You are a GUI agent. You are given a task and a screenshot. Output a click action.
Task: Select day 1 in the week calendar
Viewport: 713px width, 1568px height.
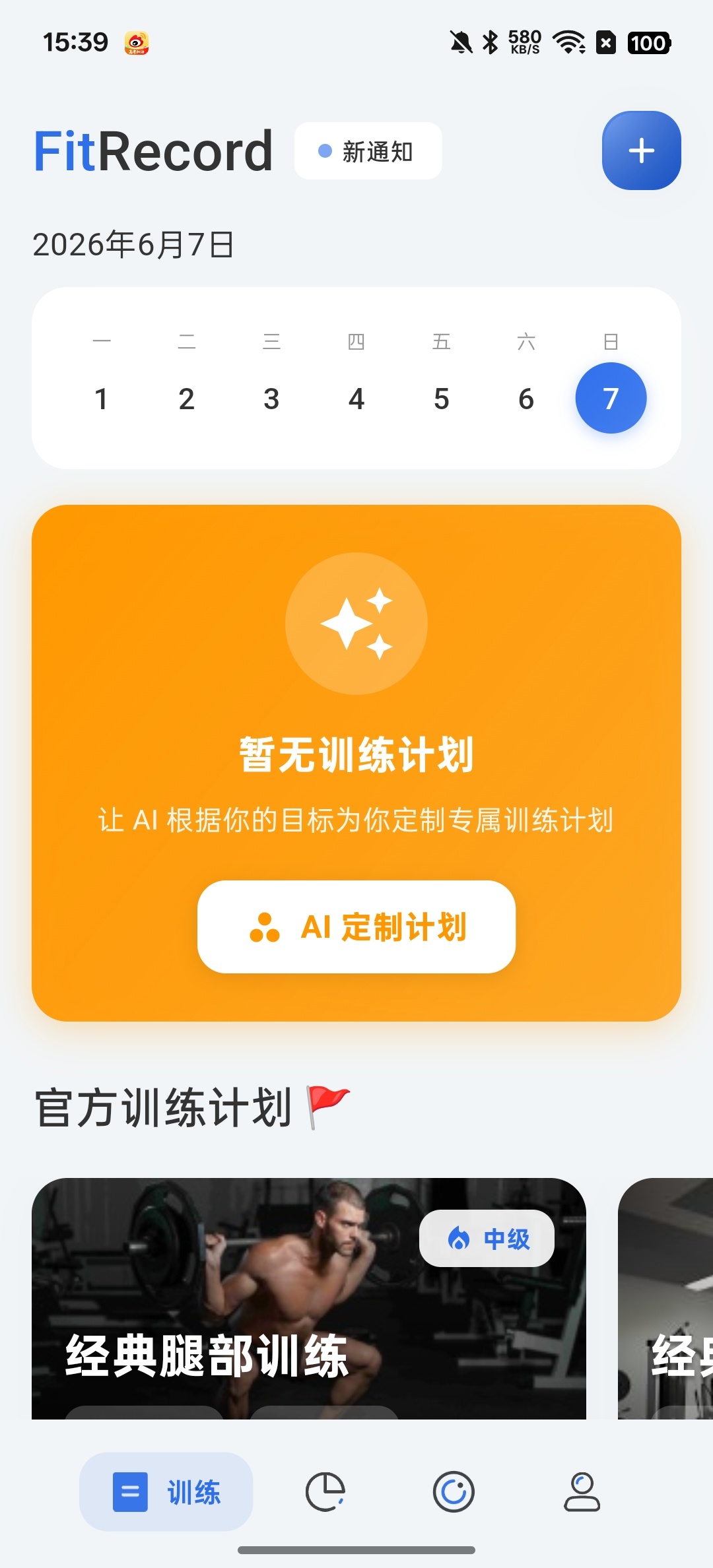coord(102,399)
